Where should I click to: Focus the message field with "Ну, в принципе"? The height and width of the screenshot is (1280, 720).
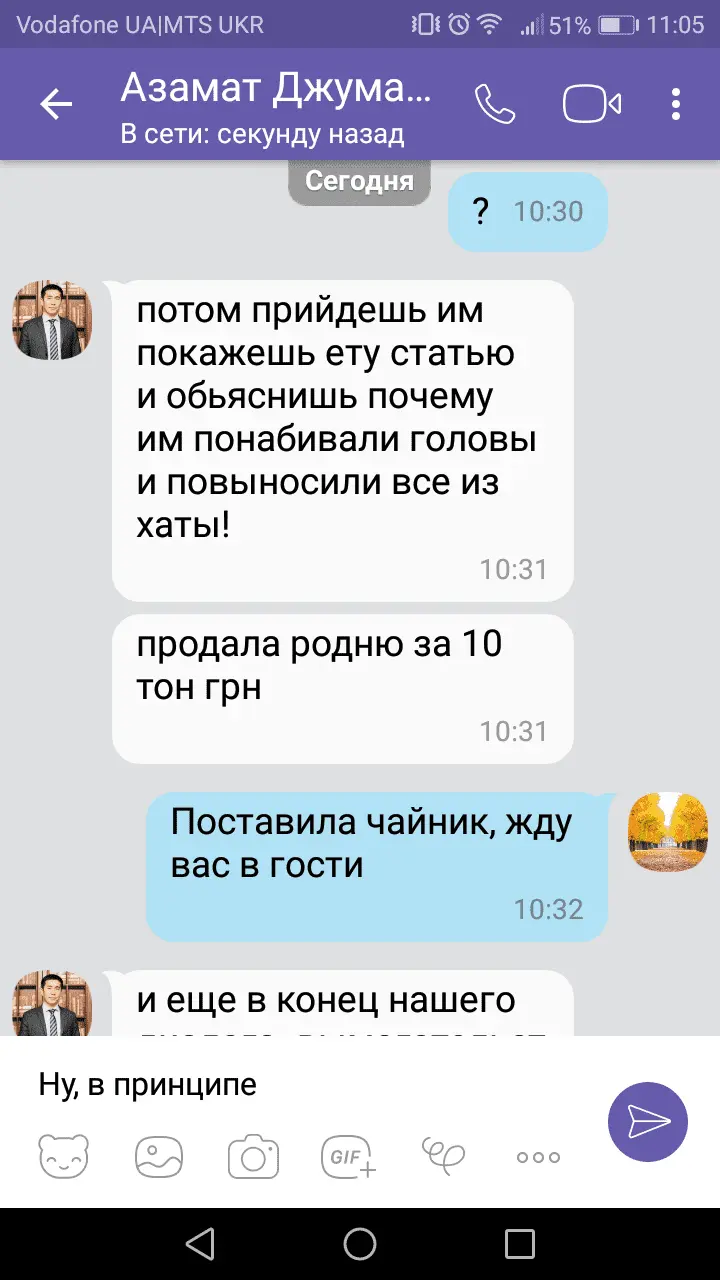(x=300, y=1085)
